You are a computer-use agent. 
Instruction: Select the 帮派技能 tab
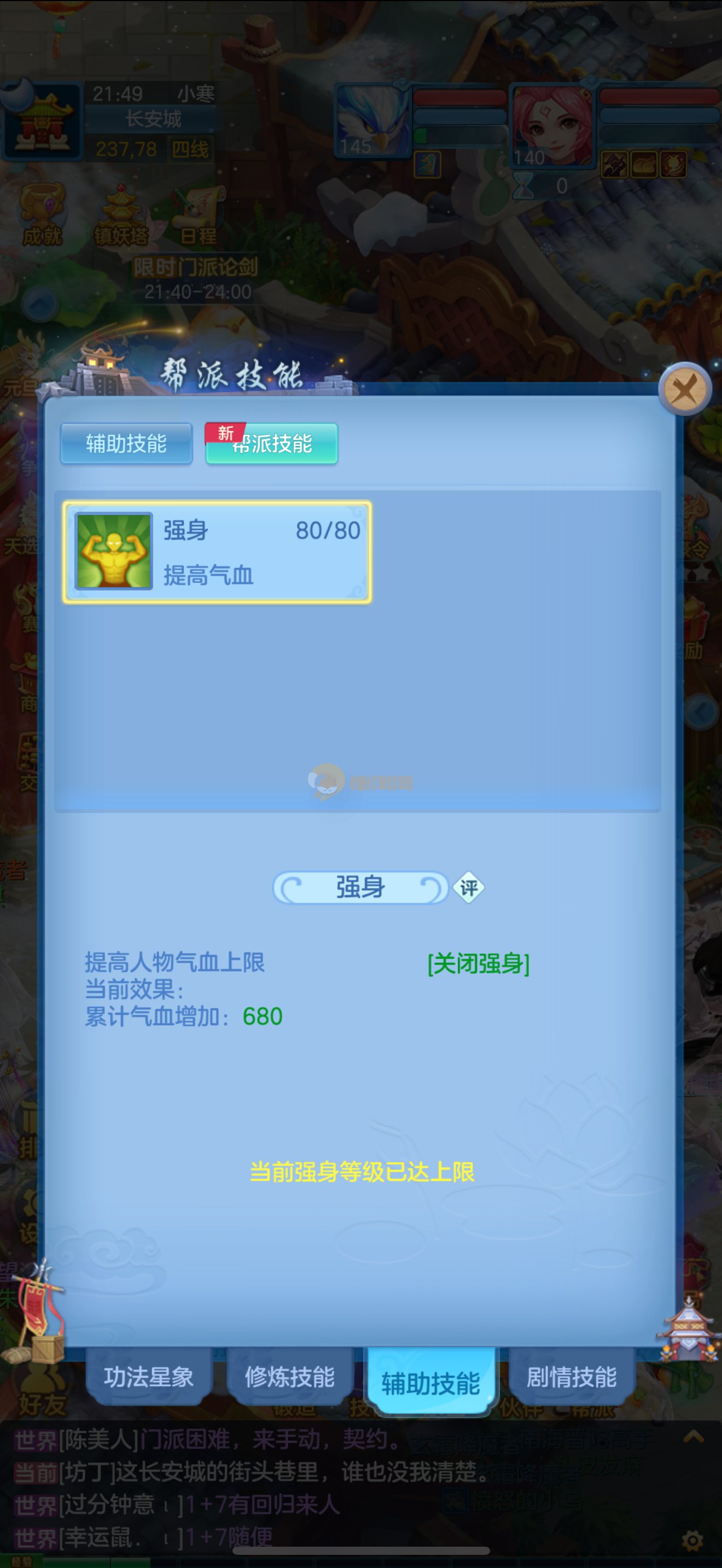[271, 444]
